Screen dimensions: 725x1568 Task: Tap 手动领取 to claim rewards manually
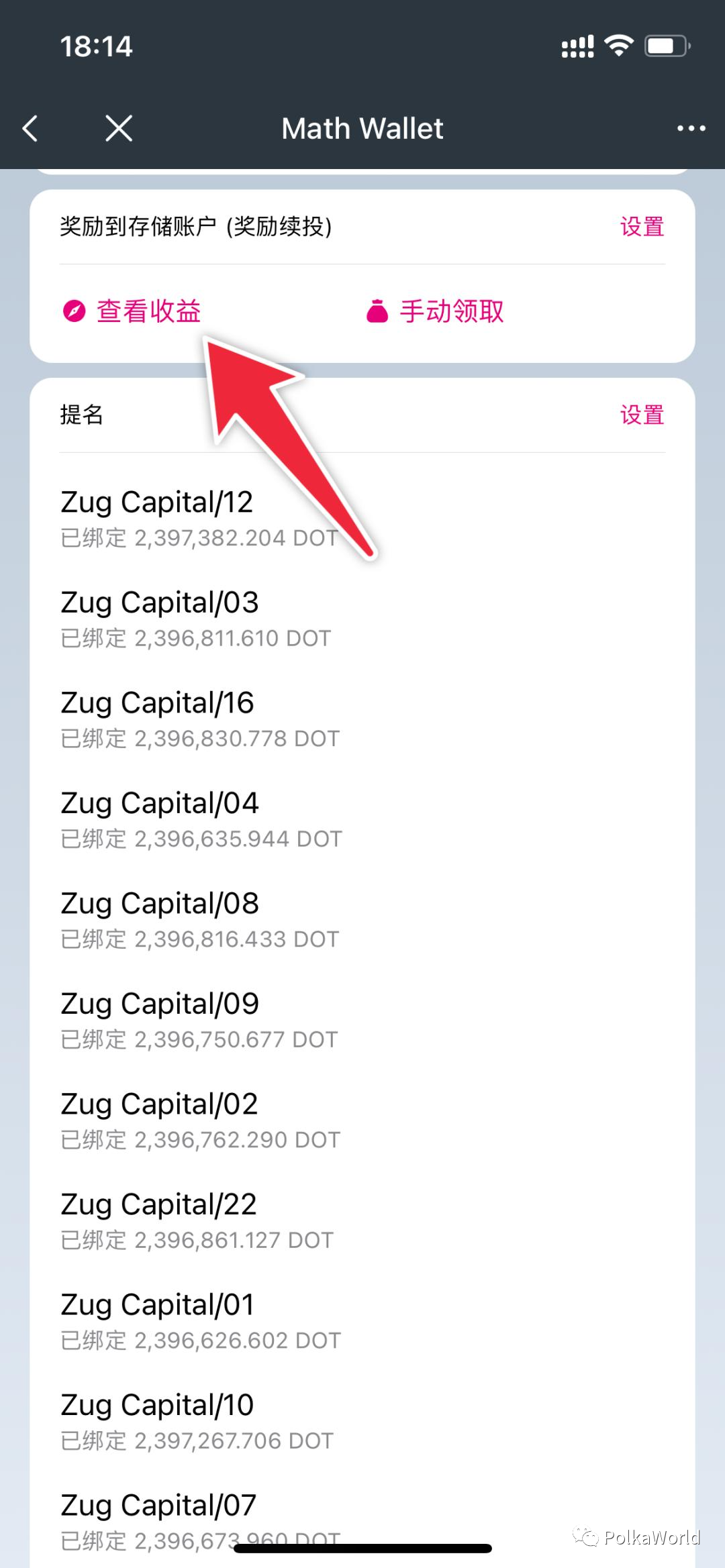[x=435, y=311]
